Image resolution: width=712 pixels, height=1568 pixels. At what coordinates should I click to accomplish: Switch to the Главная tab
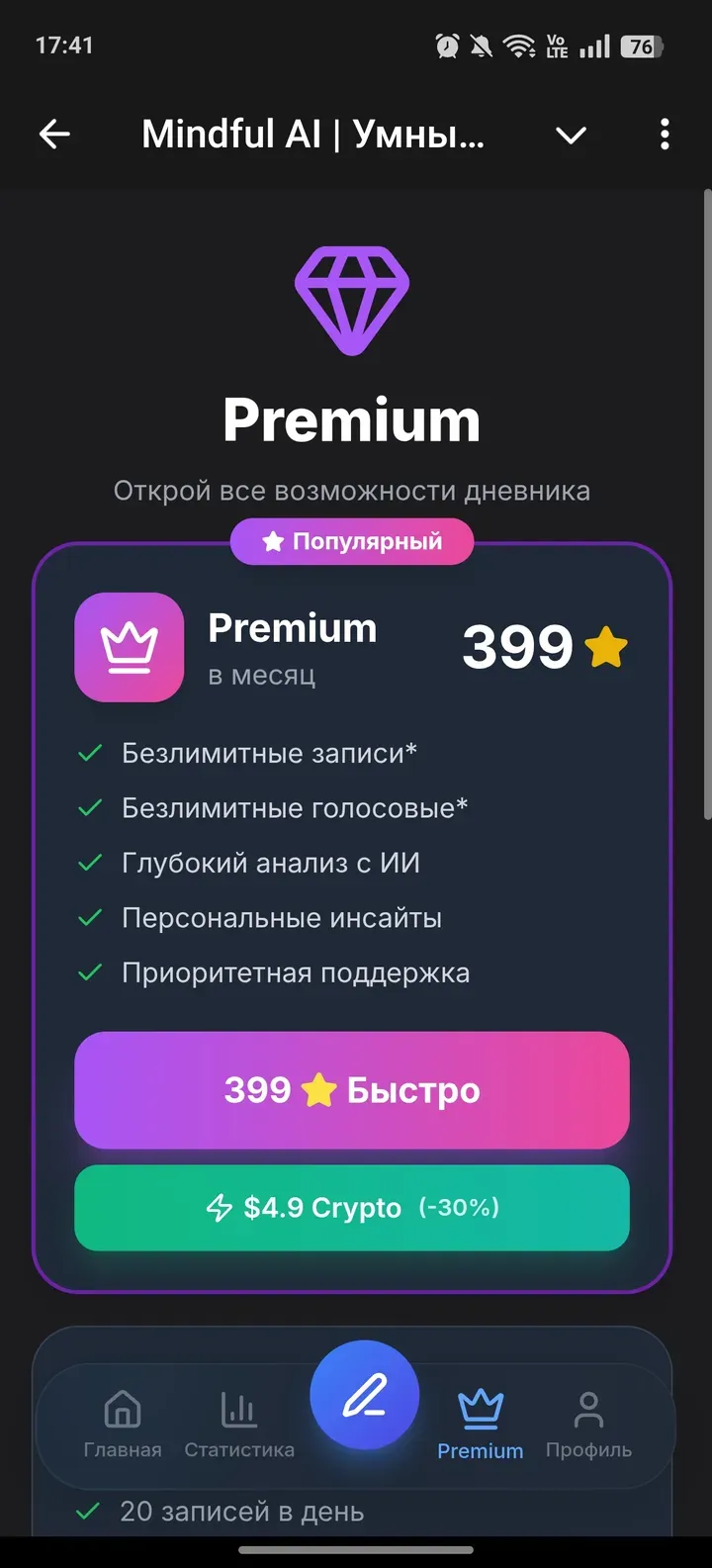123,1424
